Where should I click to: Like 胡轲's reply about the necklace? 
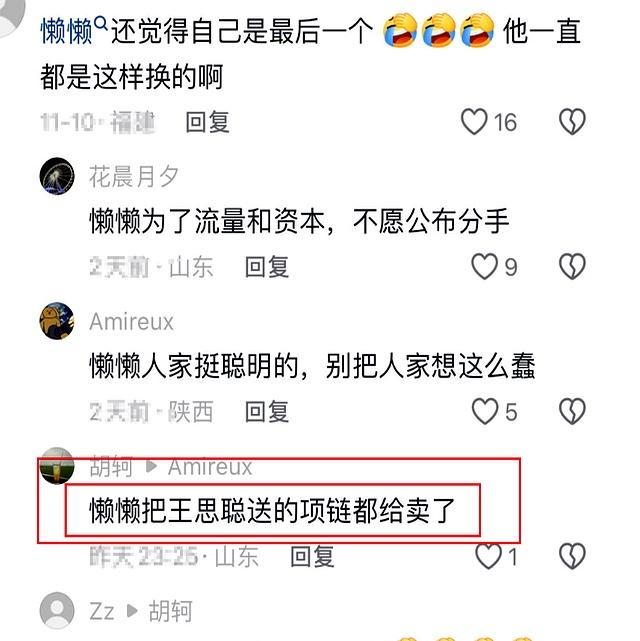tap(487, 556)
